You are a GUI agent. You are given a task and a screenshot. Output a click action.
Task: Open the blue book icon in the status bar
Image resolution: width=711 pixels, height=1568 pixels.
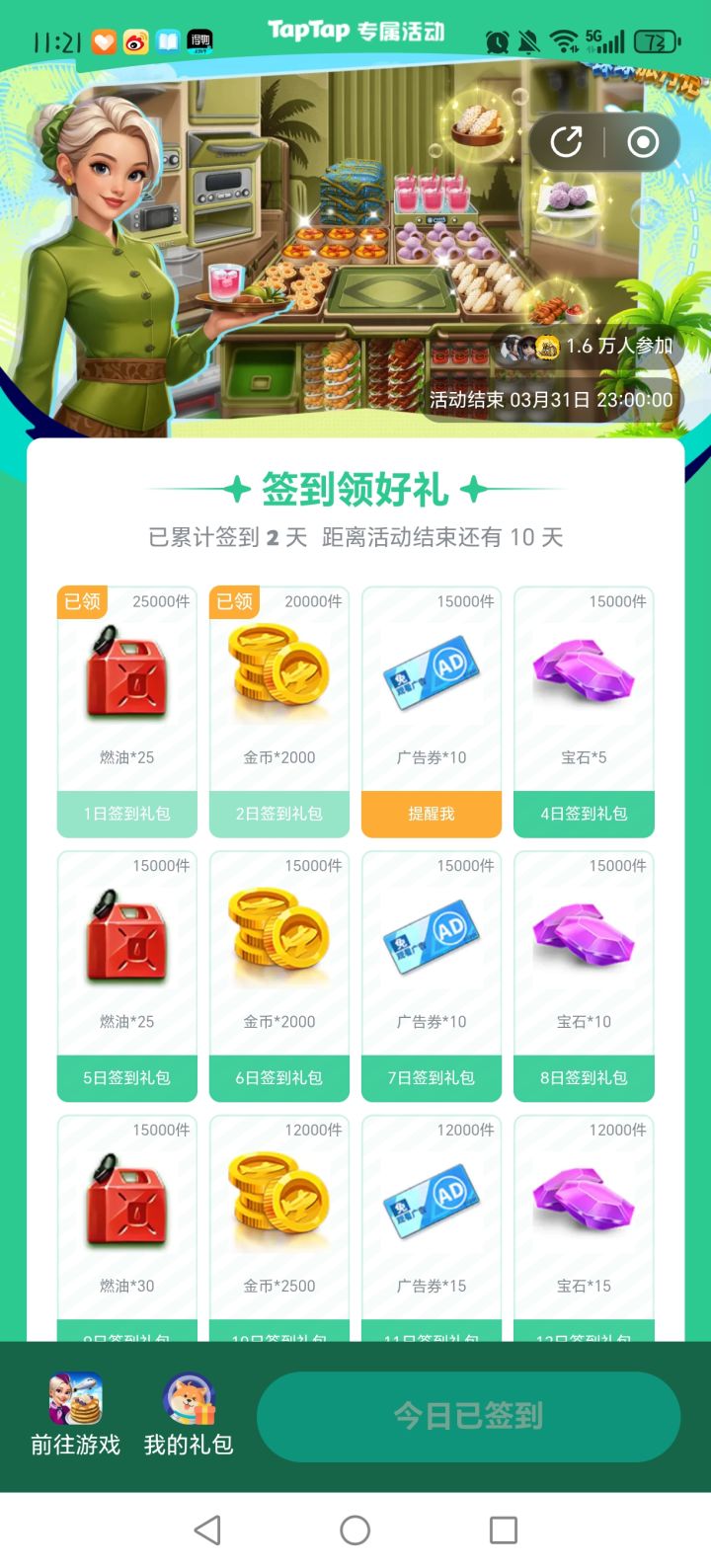166,41
